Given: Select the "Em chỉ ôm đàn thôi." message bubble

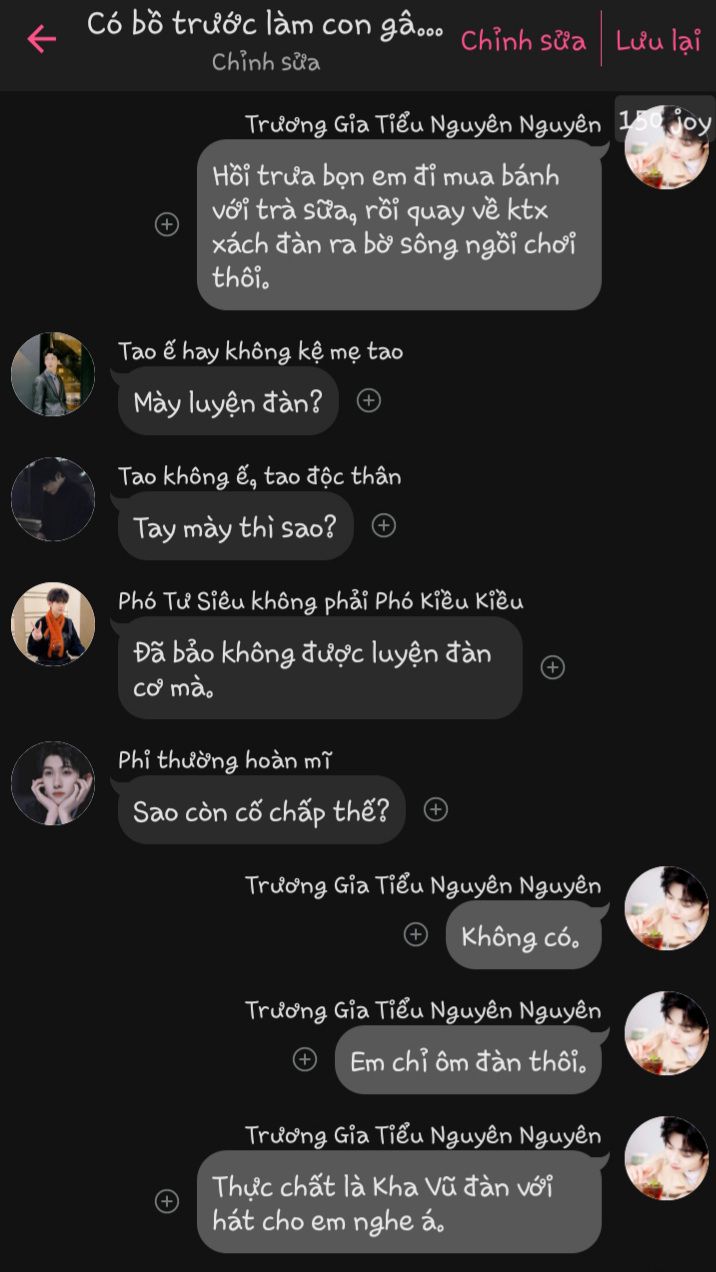Looking at the screenshot, I should [468, 1060].
